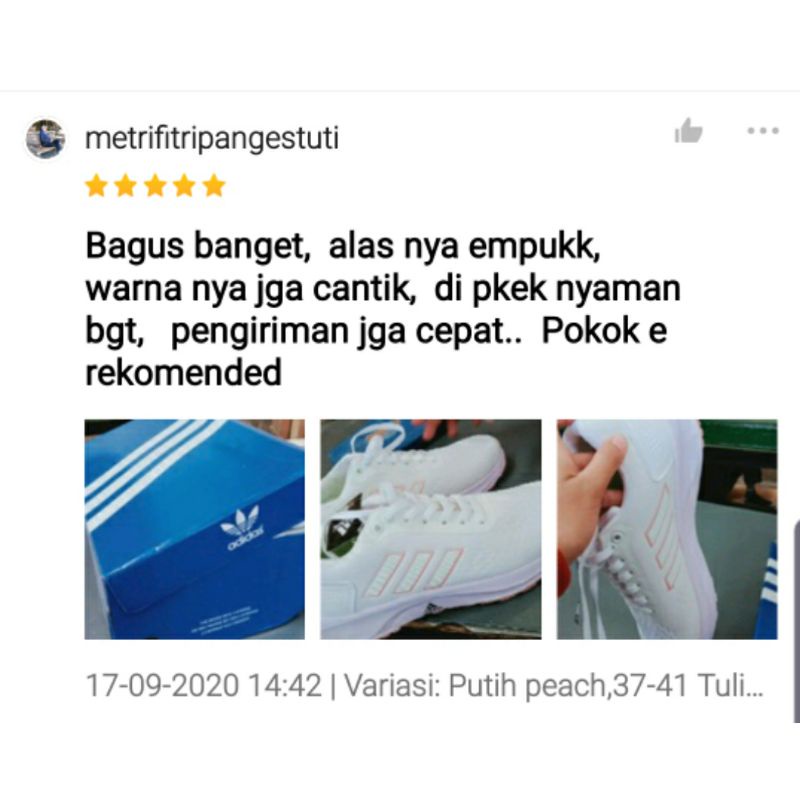View the white sneakers side-view review photo
800x800 pixels.
coord(430,529)
